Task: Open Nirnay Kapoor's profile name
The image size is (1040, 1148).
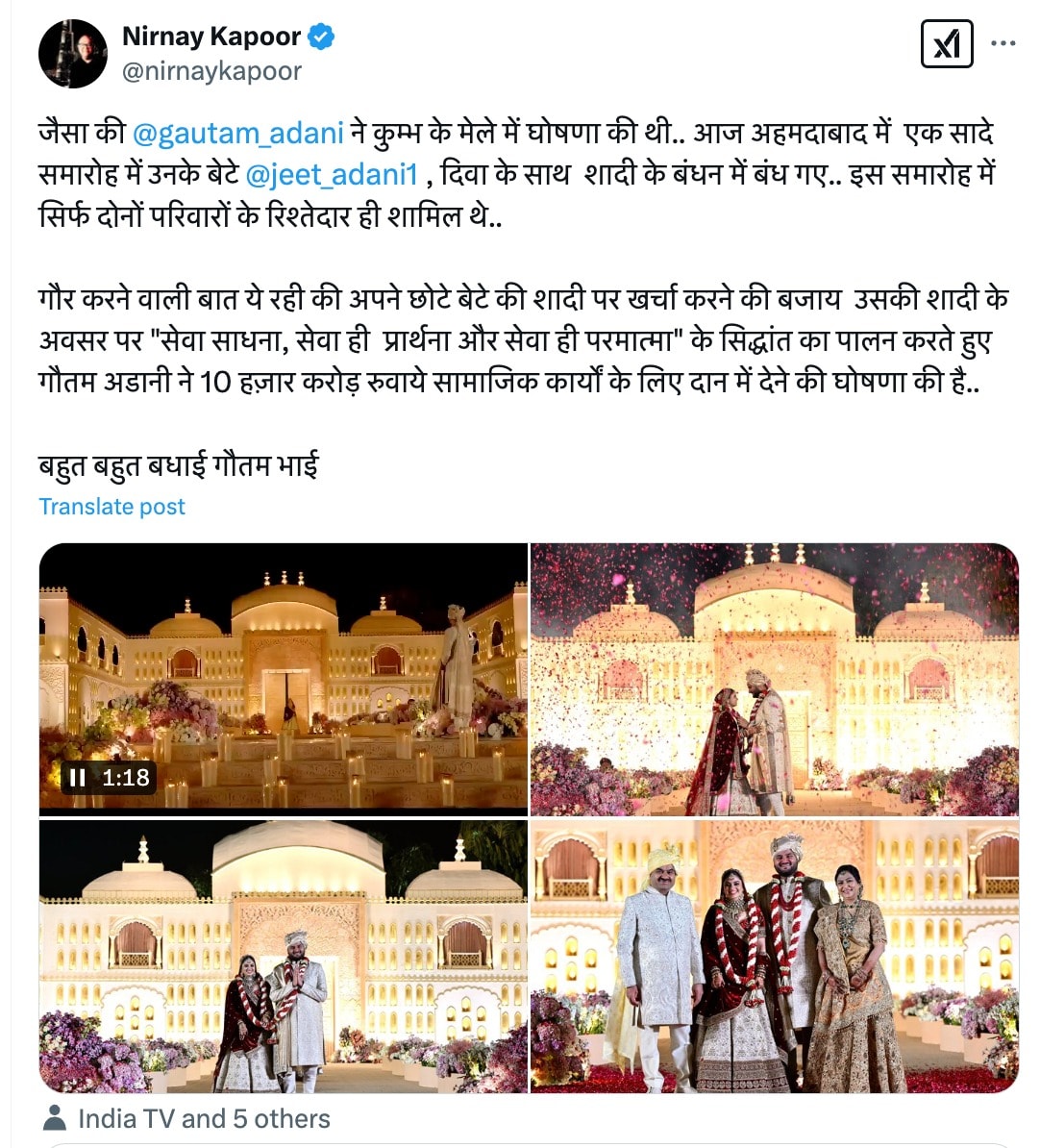Action: [211, 37]
